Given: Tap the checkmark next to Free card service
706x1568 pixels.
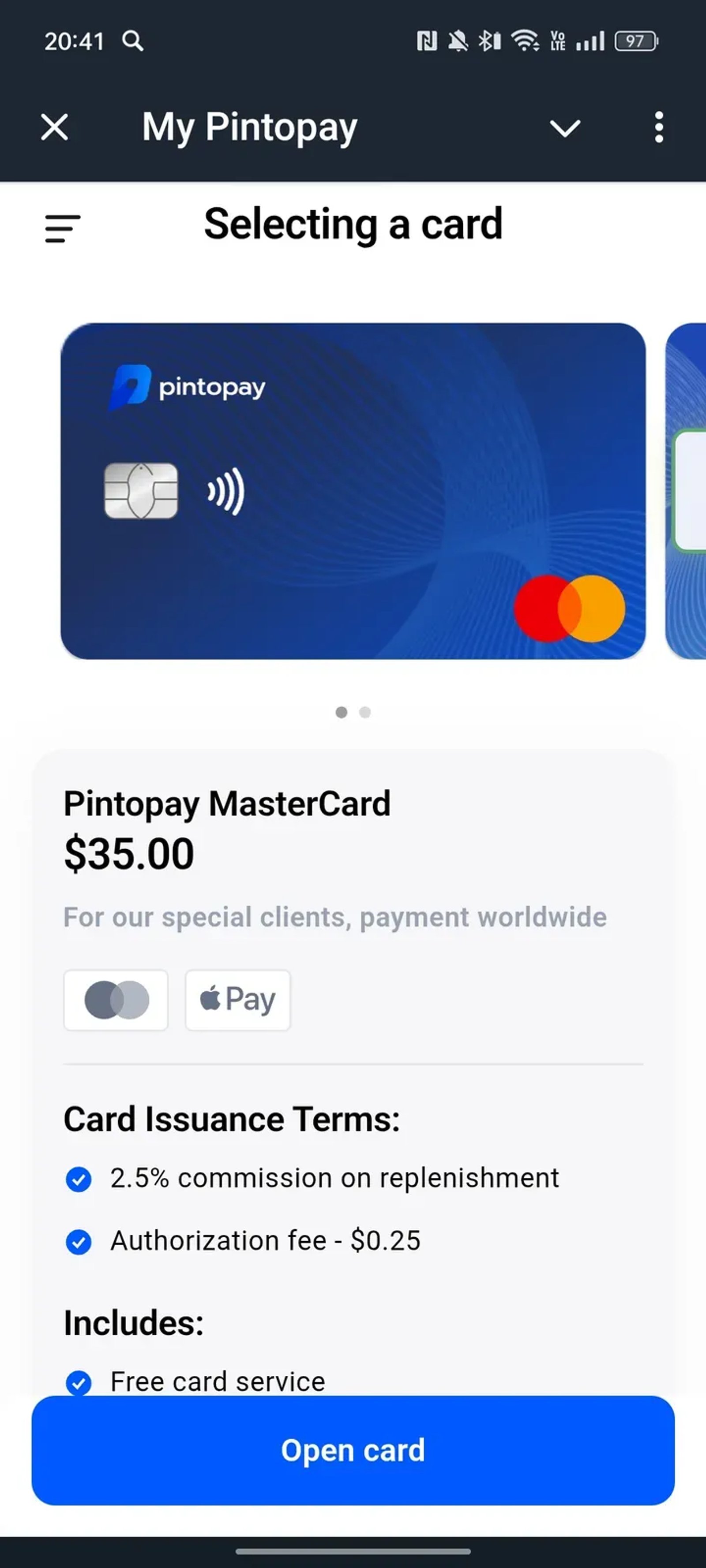Looking at the screenshot, I should pos(78,1381).
